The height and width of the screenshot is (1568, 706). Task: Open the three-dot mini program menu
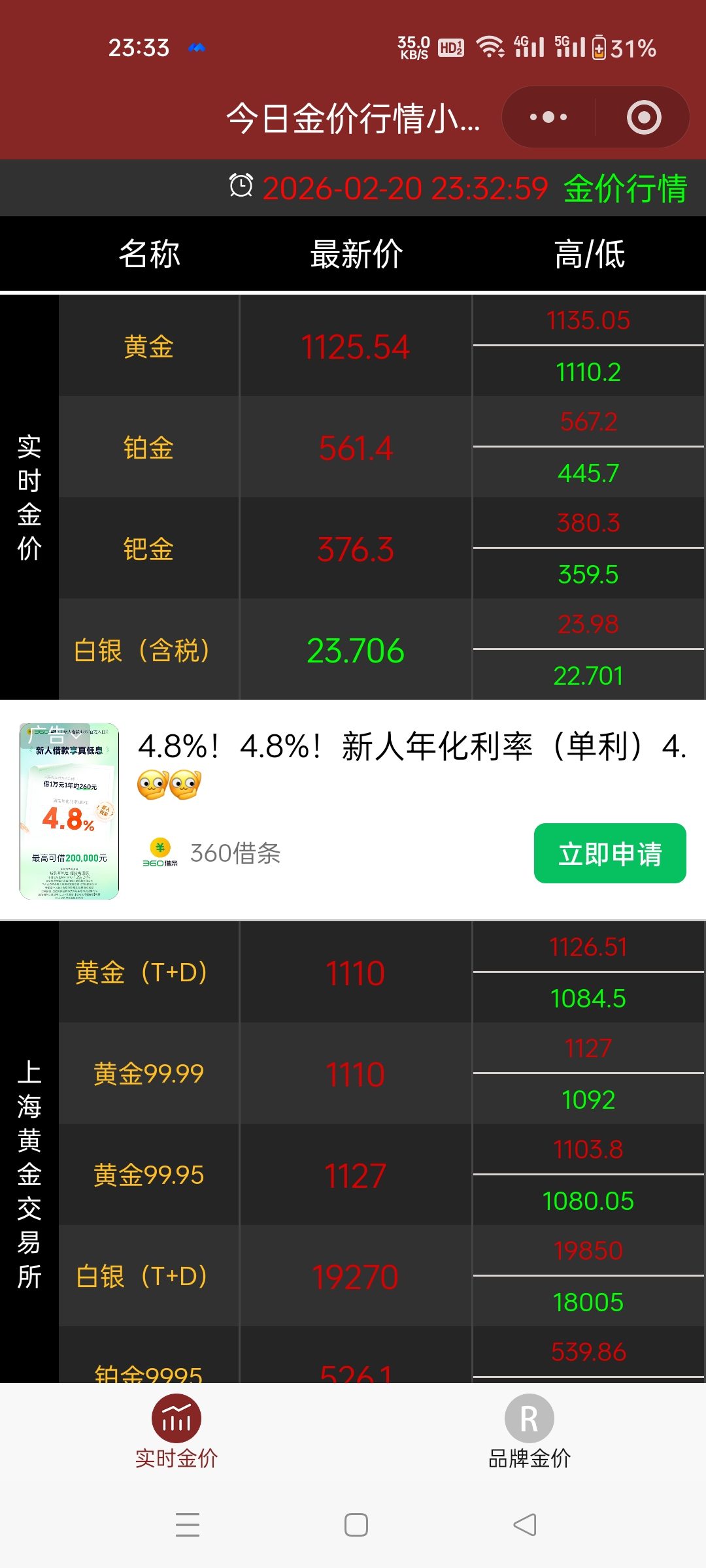pos(546,118)
